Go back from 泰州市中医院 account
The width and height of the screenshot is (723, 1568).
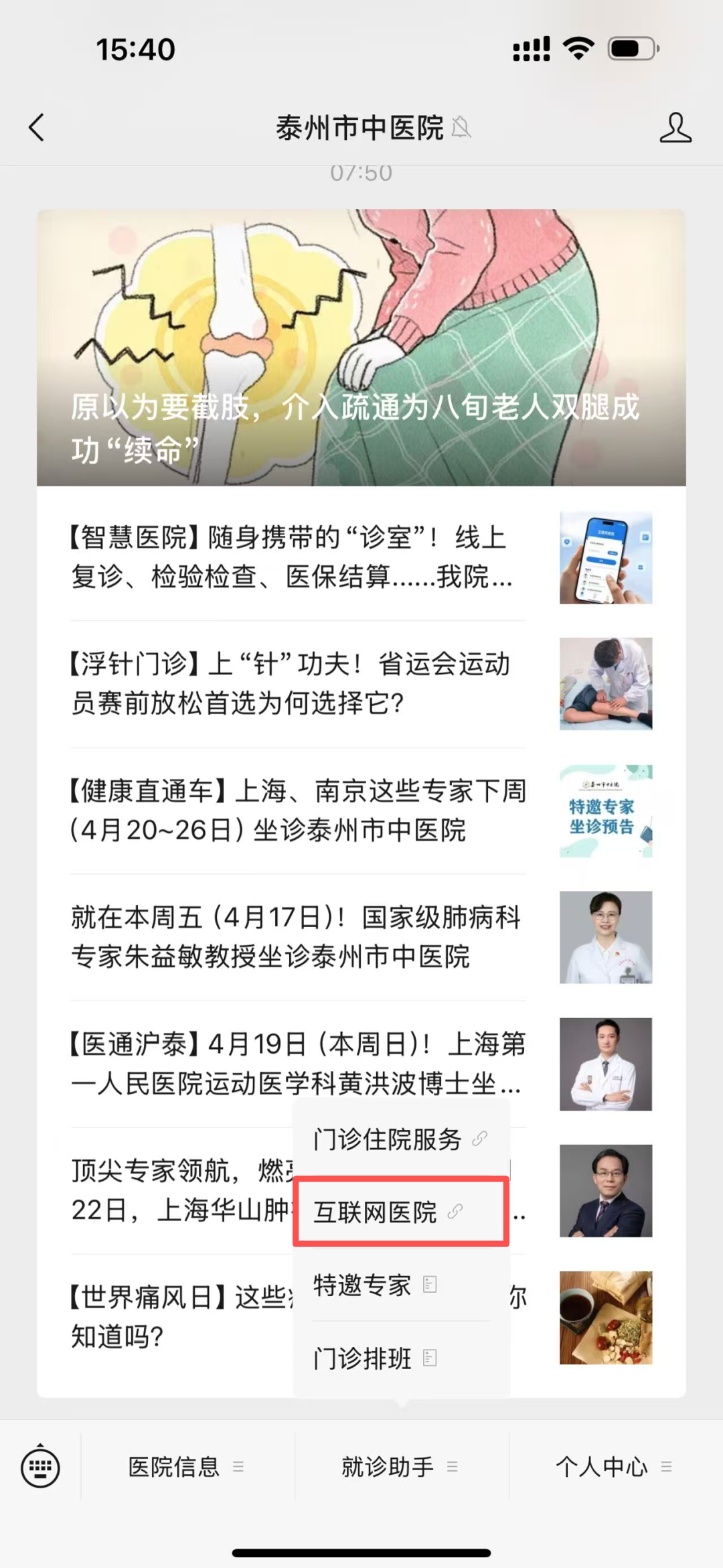[x=37, y=127]
